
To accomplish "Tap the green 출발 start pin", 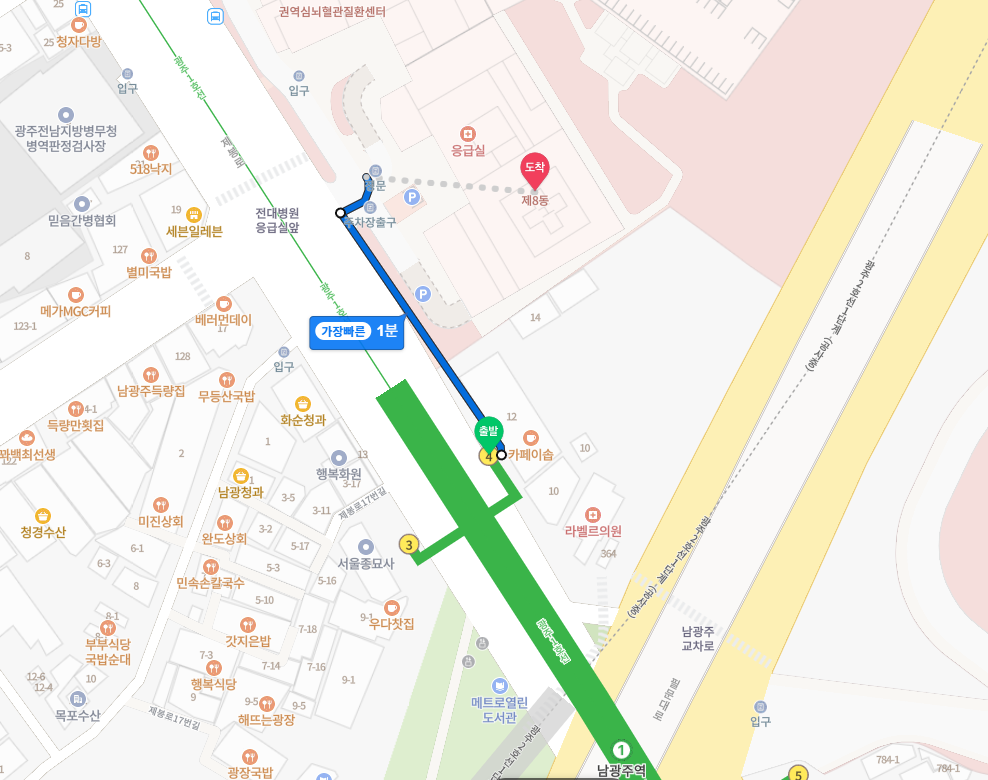I will (488, 433).
